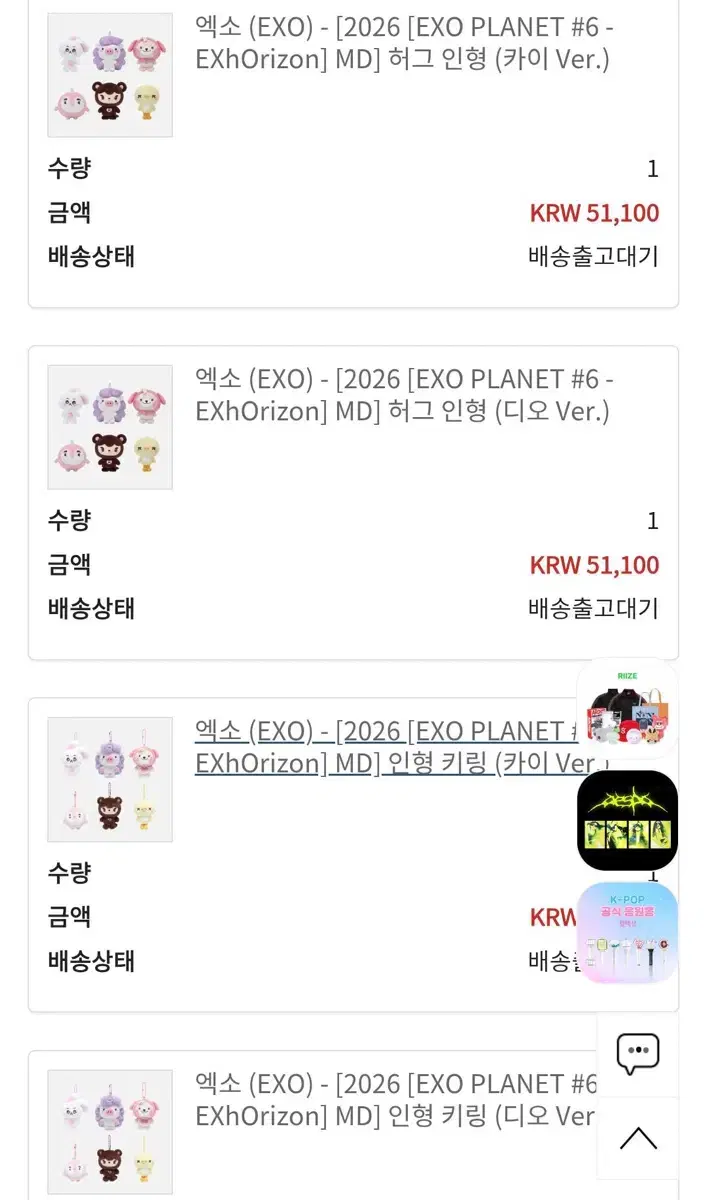
Task: Start a chat with the speech-bubble button
Action: pyautogui.click(x=638, y=1054)
